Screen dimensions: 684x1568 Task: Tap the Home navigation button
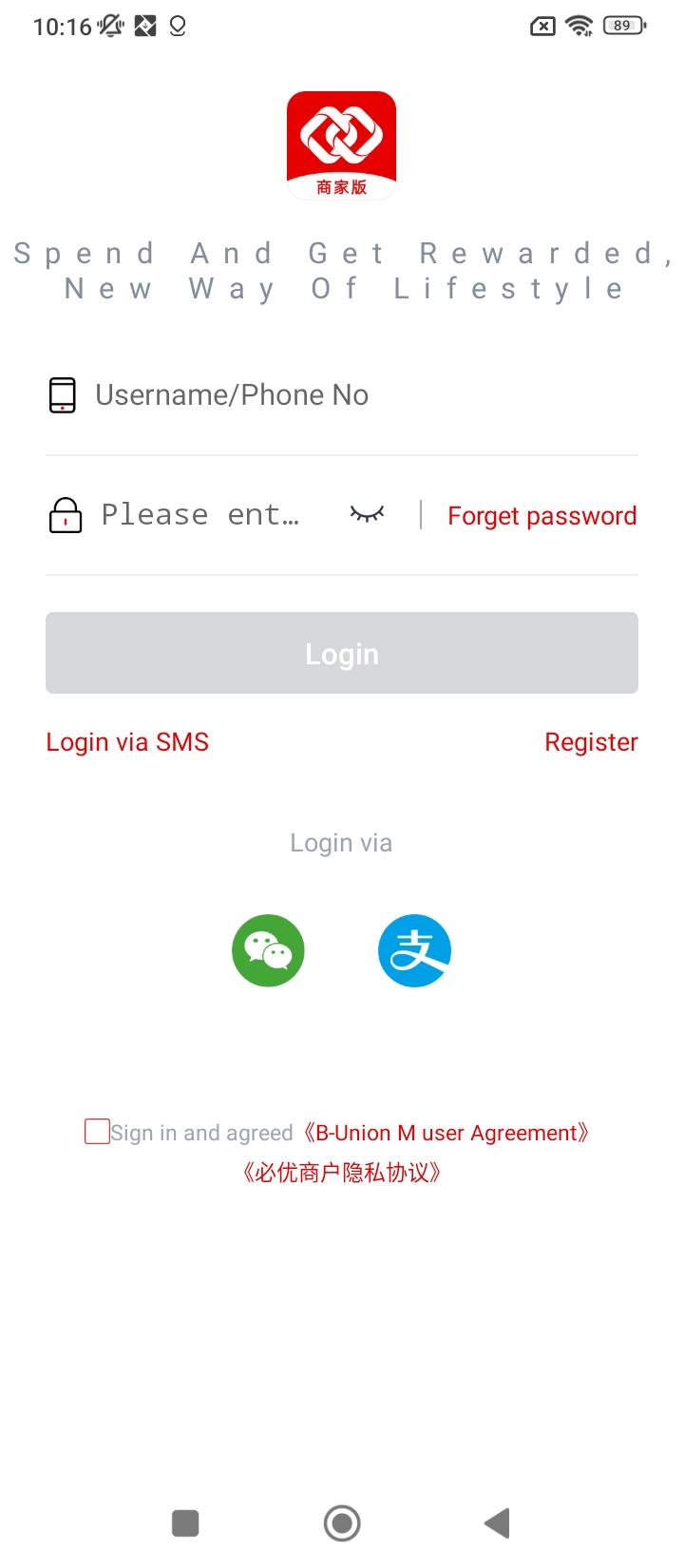coord(342,1522)
